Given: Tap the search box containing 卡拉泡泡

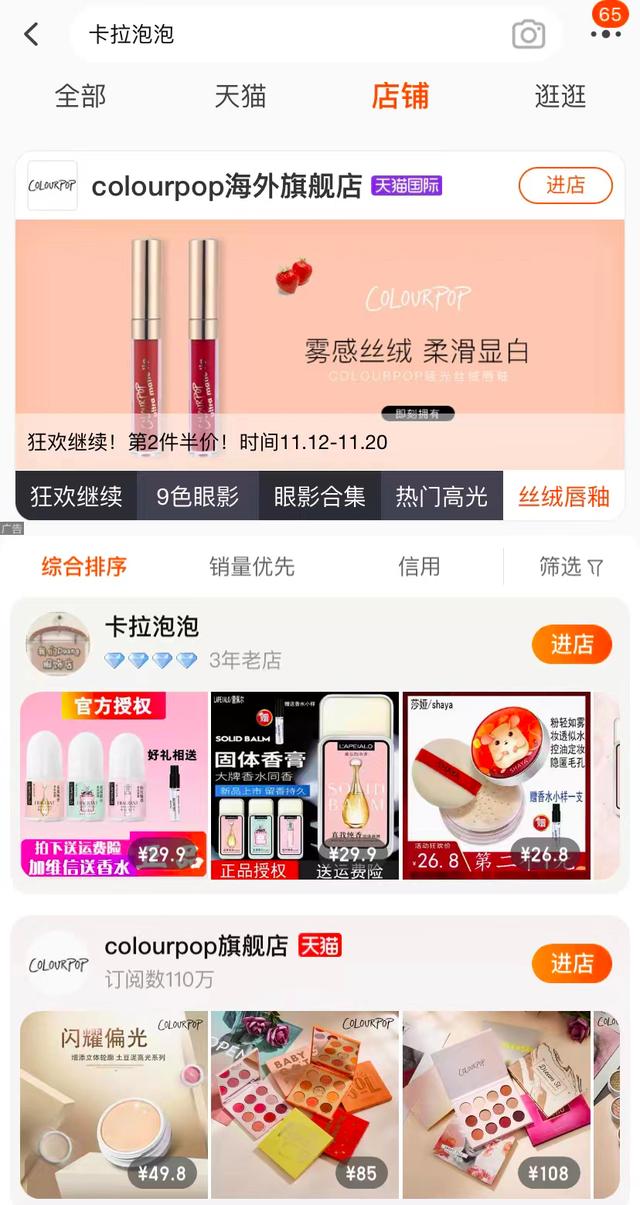Looking at the screenshot, I should point(290,34).
